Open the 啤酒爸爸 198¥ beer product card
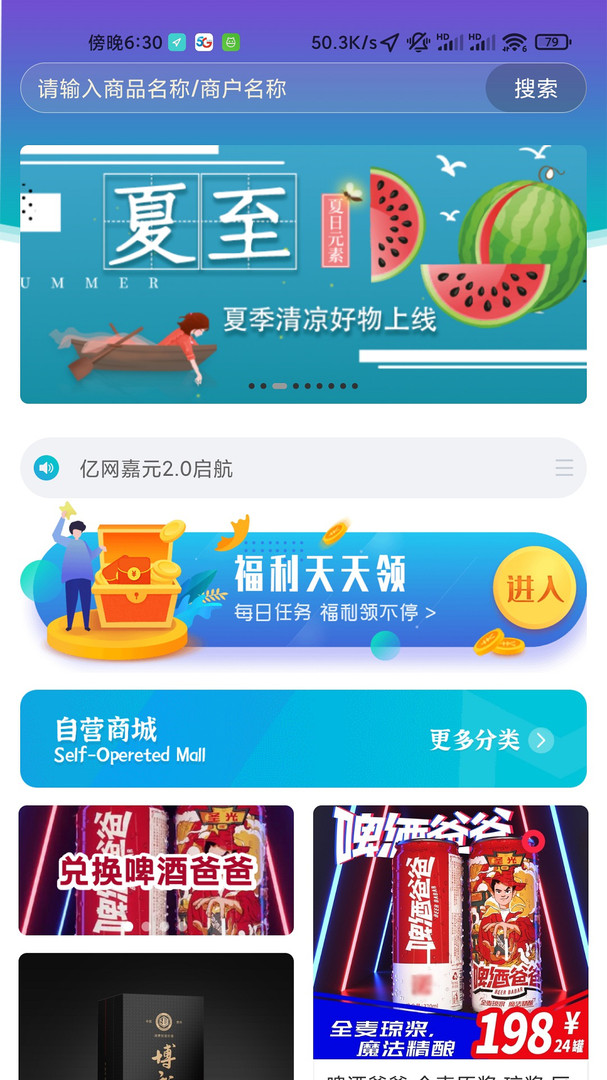 tap(450, 935)
